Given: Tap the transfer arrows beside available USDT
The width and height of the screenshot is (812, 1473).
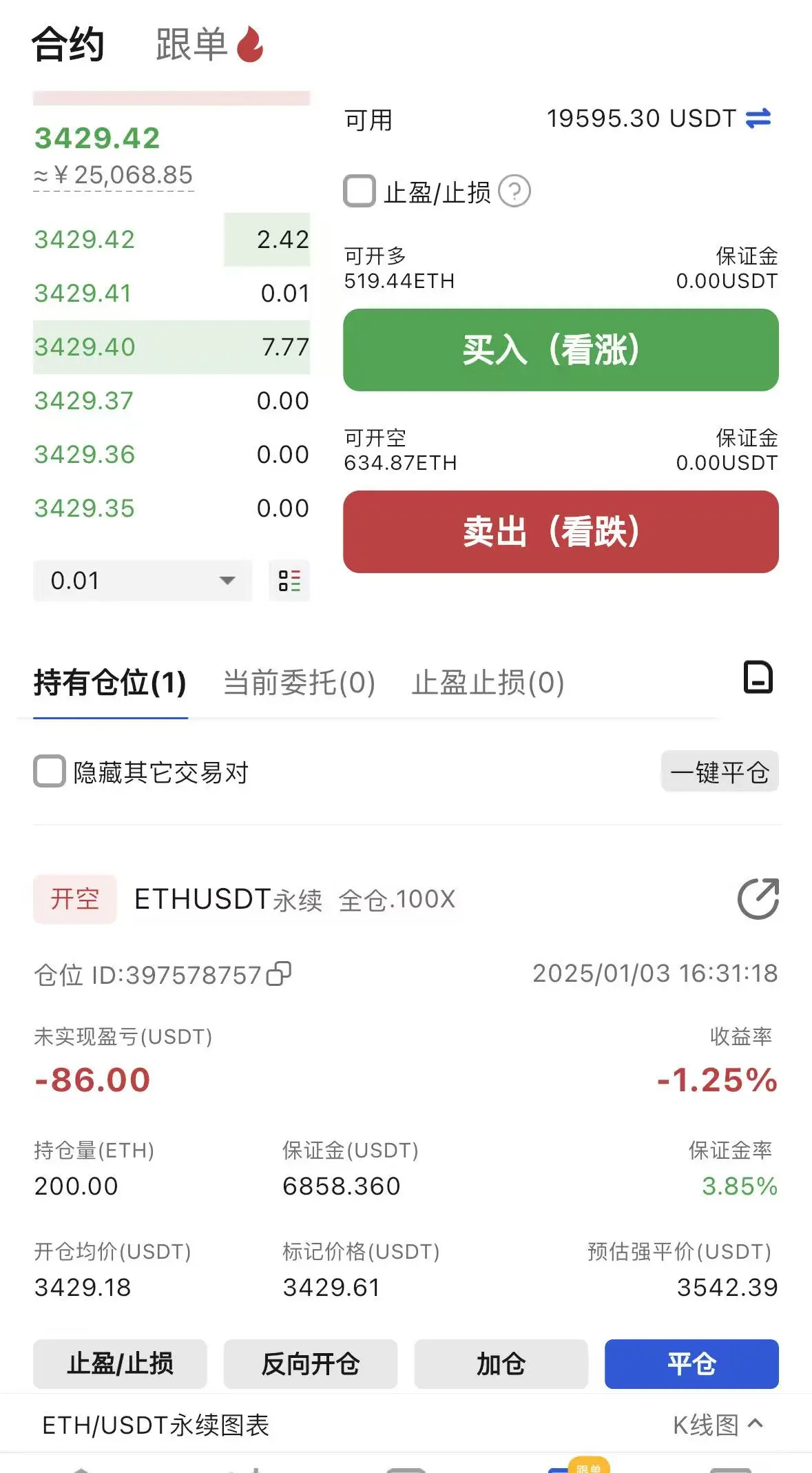Looking at the screenshot, I should coord(758,119).
